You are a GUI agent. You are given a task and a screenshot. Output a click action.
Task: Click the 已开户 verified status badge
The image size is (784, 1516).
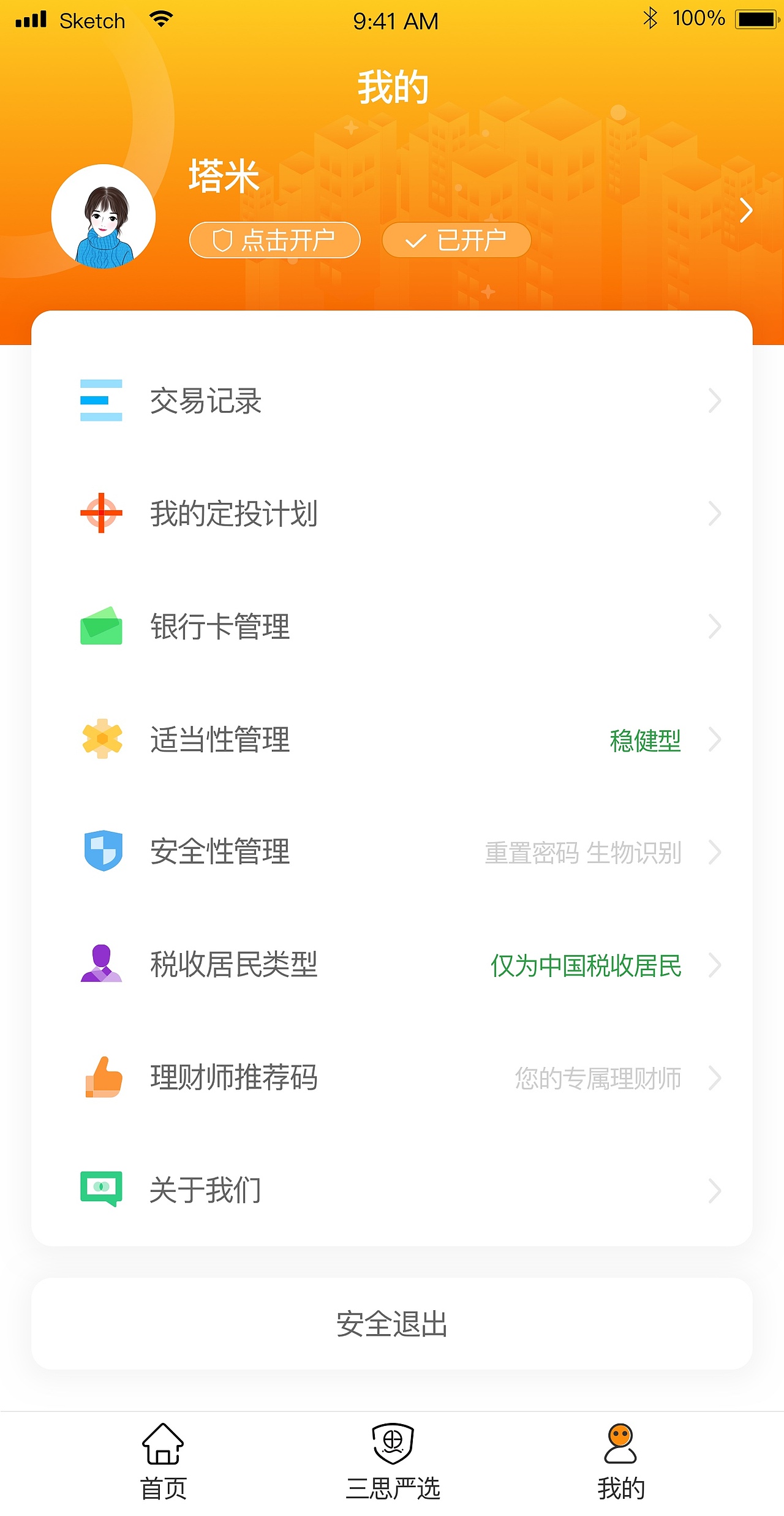[x=456, y=240]
